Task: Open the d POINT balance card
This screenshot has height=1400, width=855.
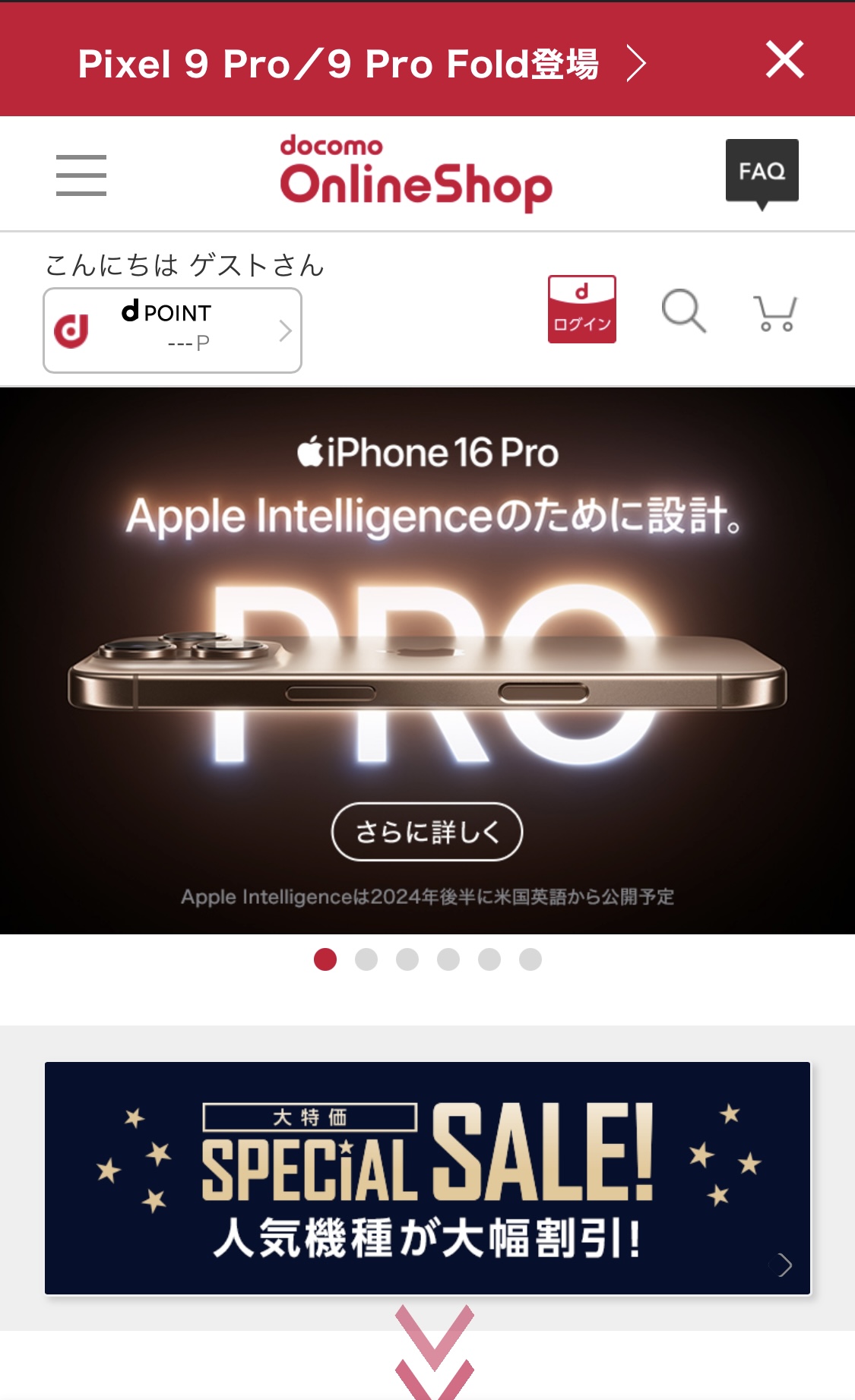Action: pos(173,330)
